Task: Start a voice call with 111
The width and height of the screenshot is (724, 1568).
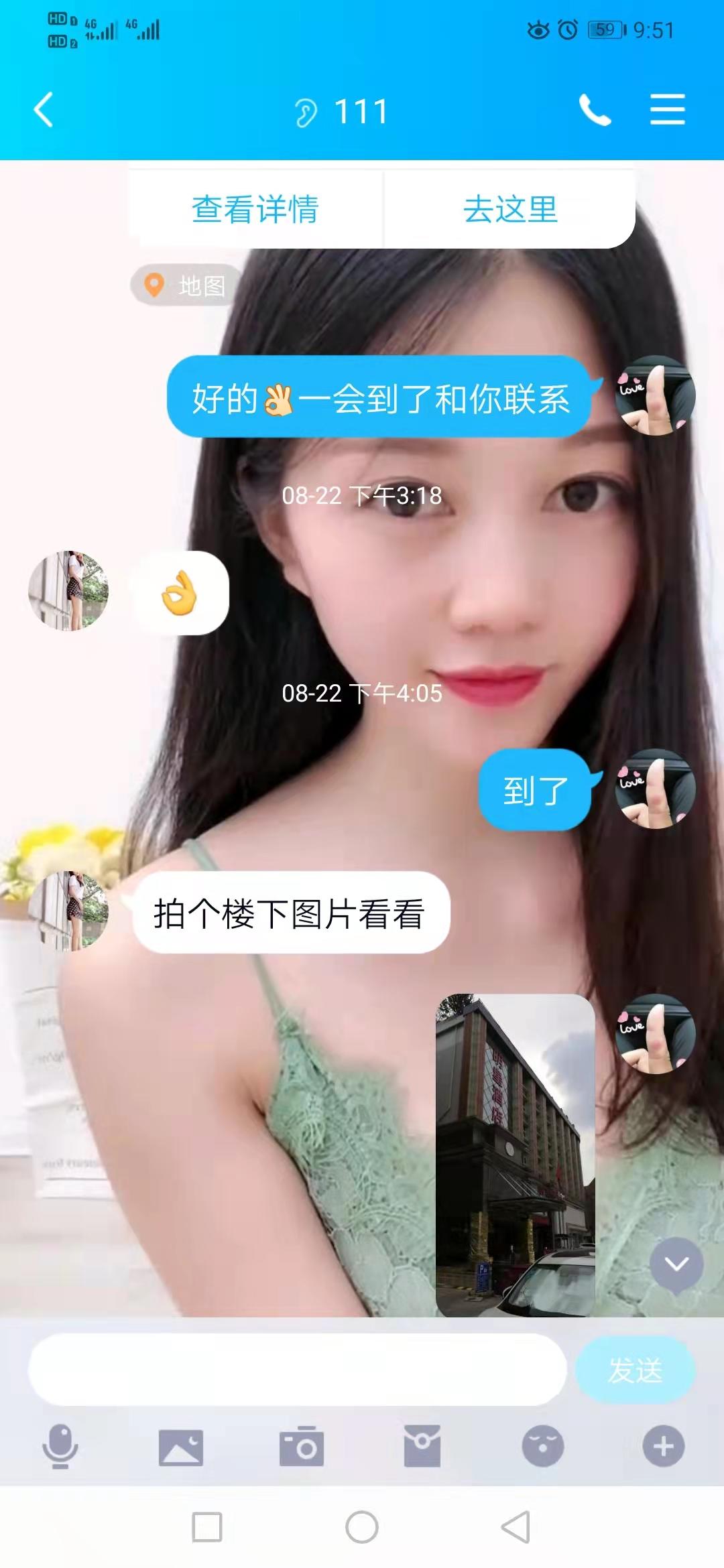Action: point(594,111)
